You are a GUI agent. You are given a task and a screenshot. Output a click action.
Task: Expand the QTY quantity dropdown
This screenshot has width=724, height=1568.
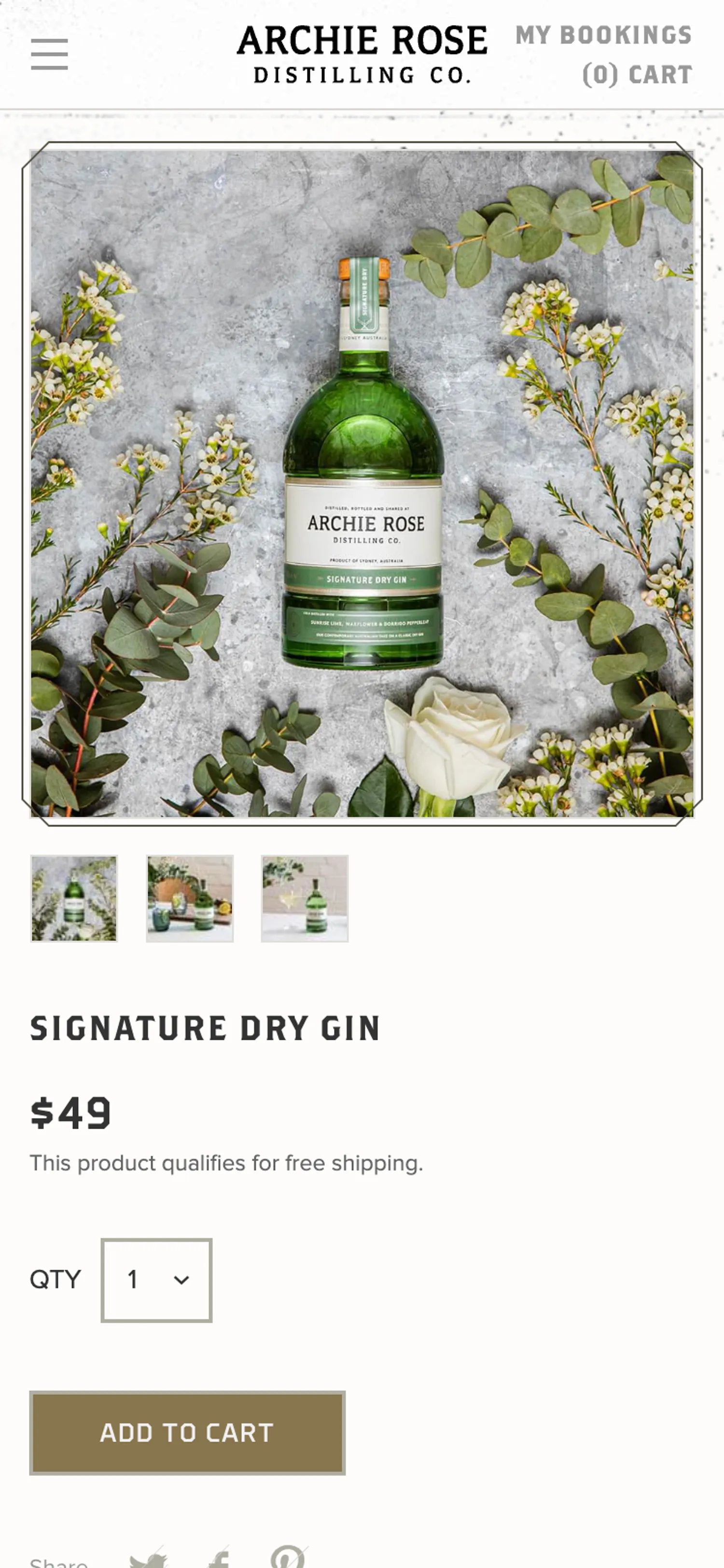tap(156, 1280)
